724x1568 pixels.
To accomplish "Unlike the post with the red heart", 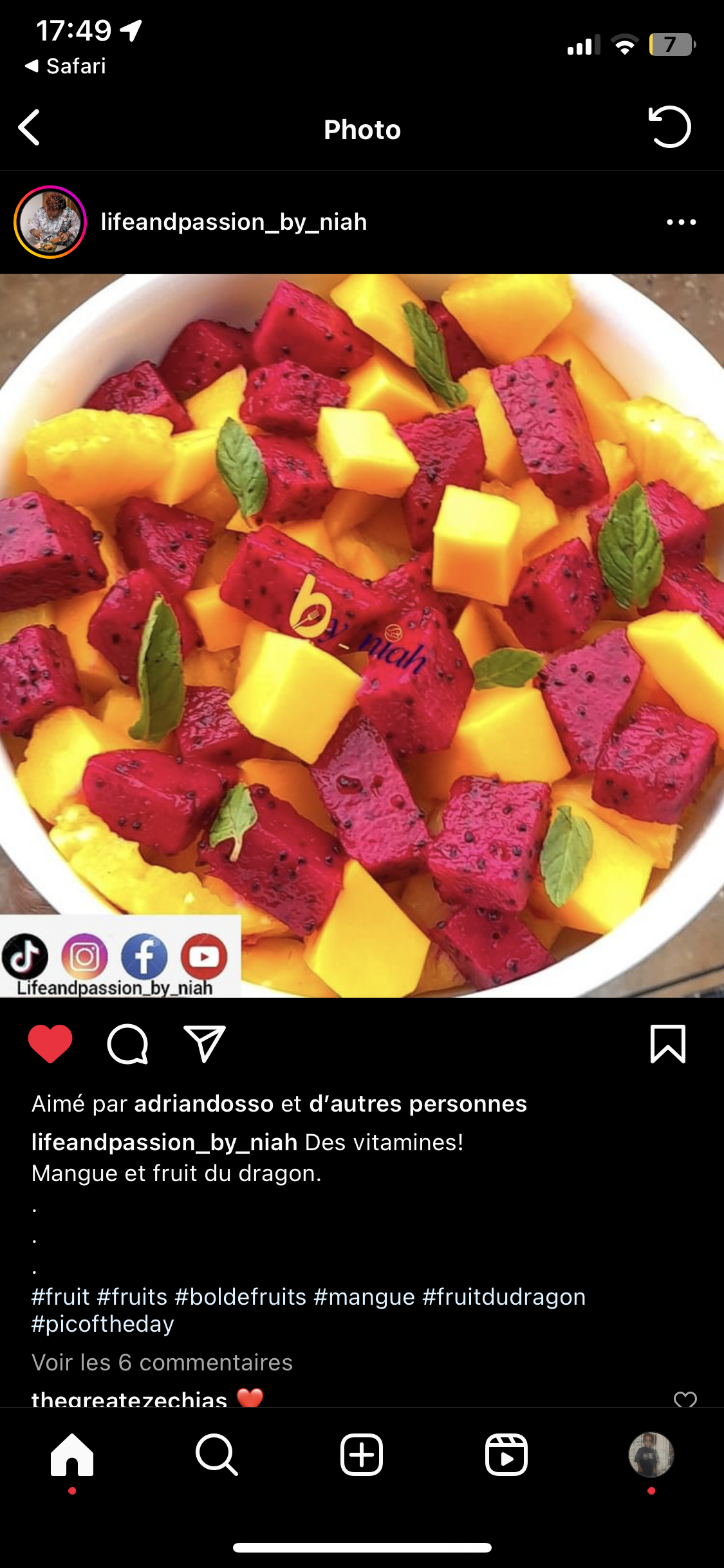I will [x=50, y=1043].
